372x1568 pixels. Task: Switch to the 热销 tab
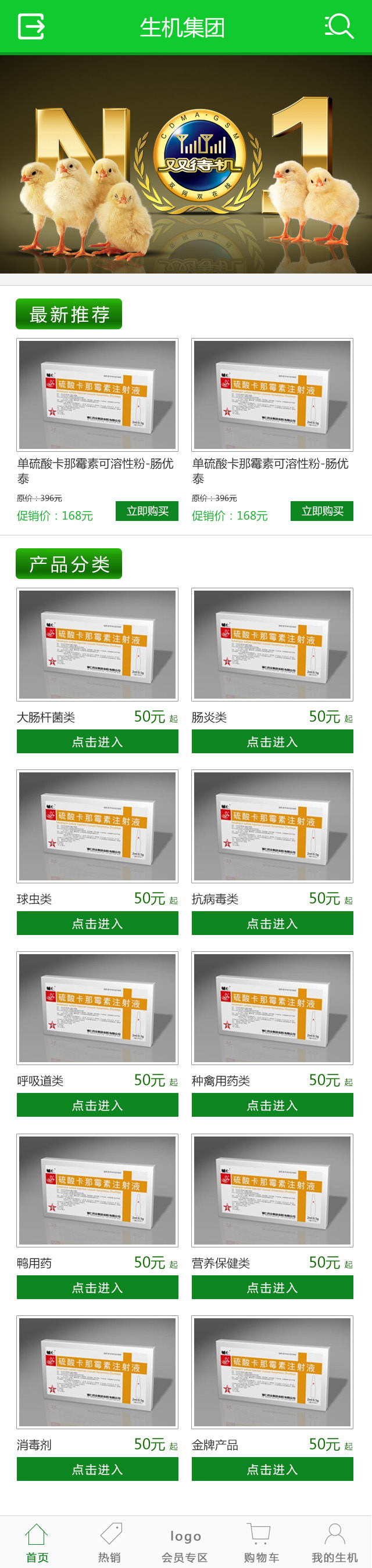[x=110, y=1543]
